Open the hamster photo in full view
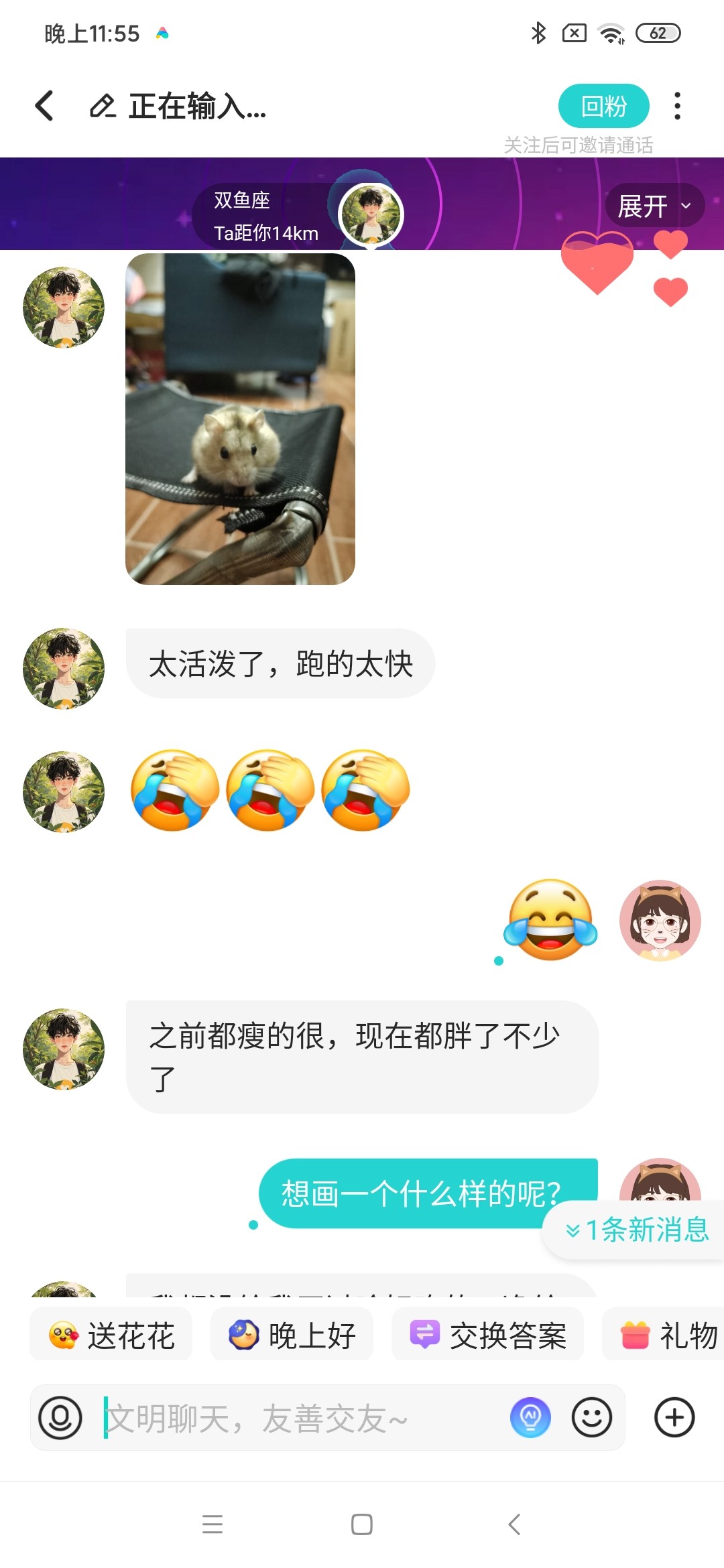Viewport: 724px width, 1568px height. pos(240,419)
